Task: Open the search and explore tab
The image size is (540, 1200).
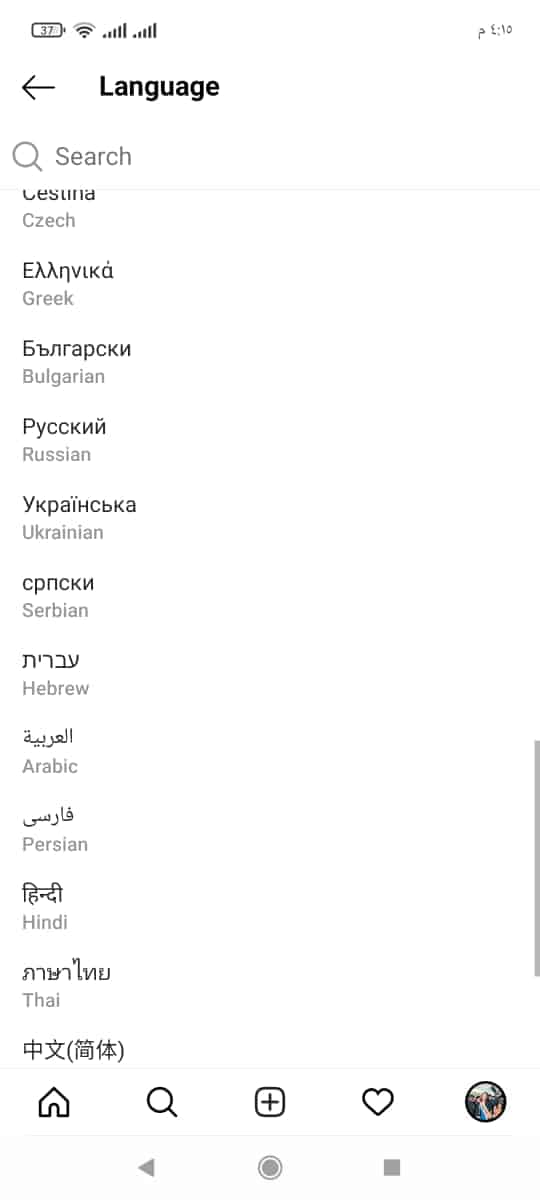Action: [x=162, y=1102]
